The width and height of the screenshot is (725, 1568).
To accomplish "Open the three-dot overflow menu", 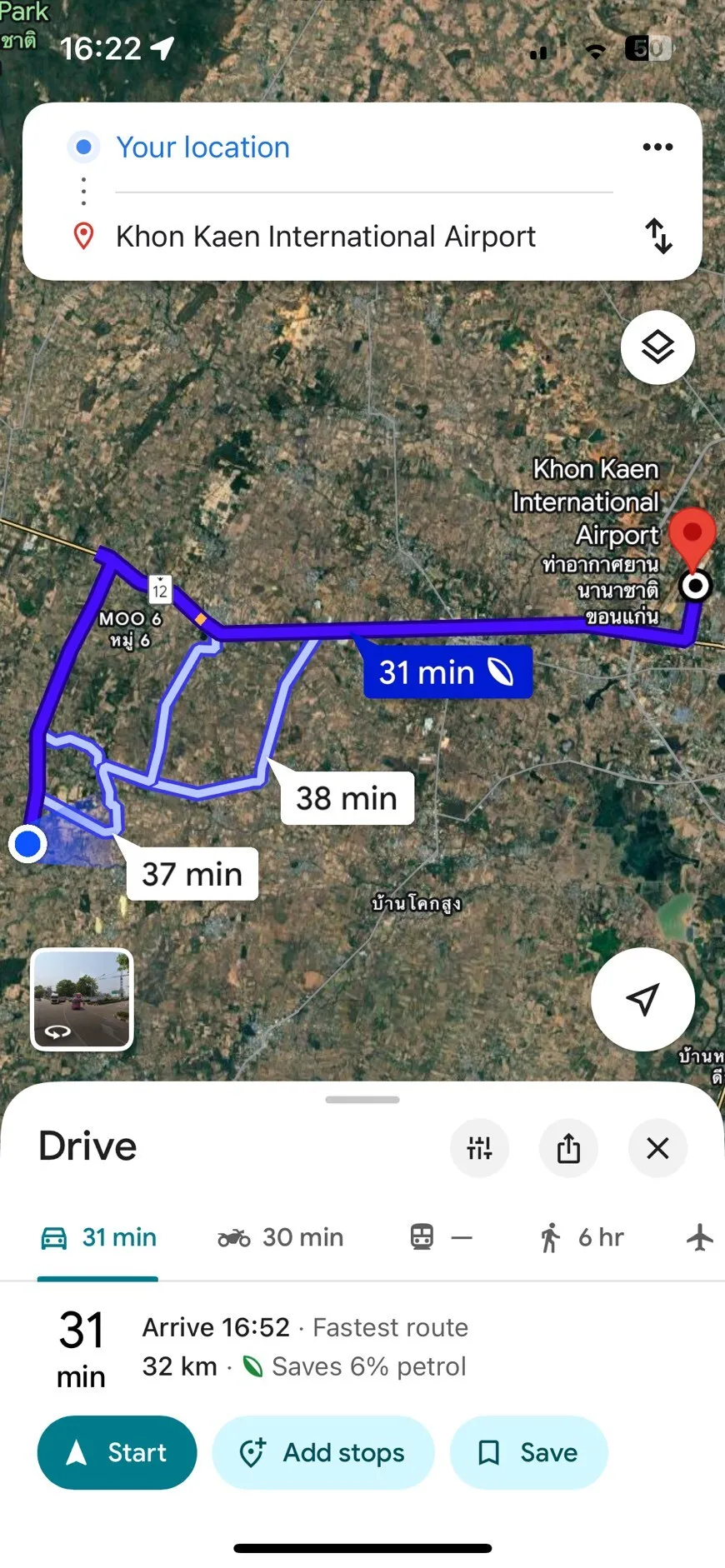I will click(x=657, y=147).
